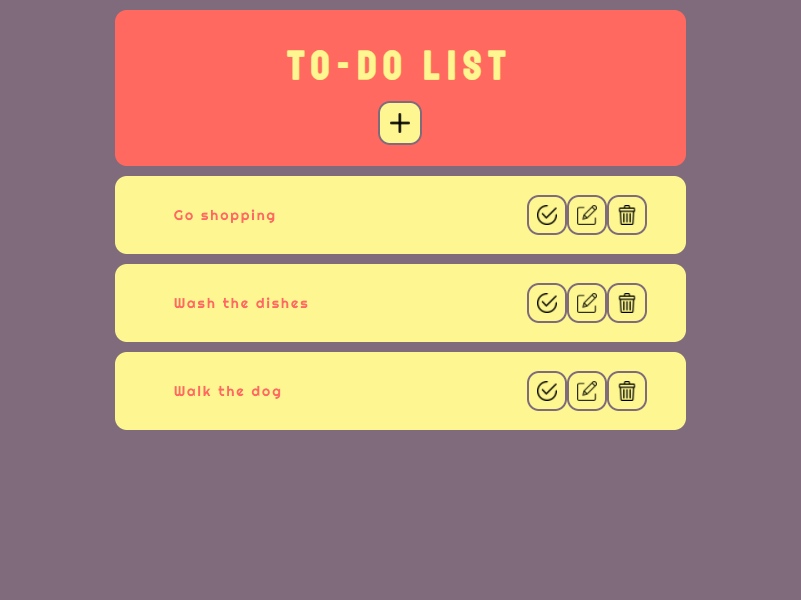Delete the Go shopping task
The height and width of the screenshot is (600, 801).
(x=627, y=215)
